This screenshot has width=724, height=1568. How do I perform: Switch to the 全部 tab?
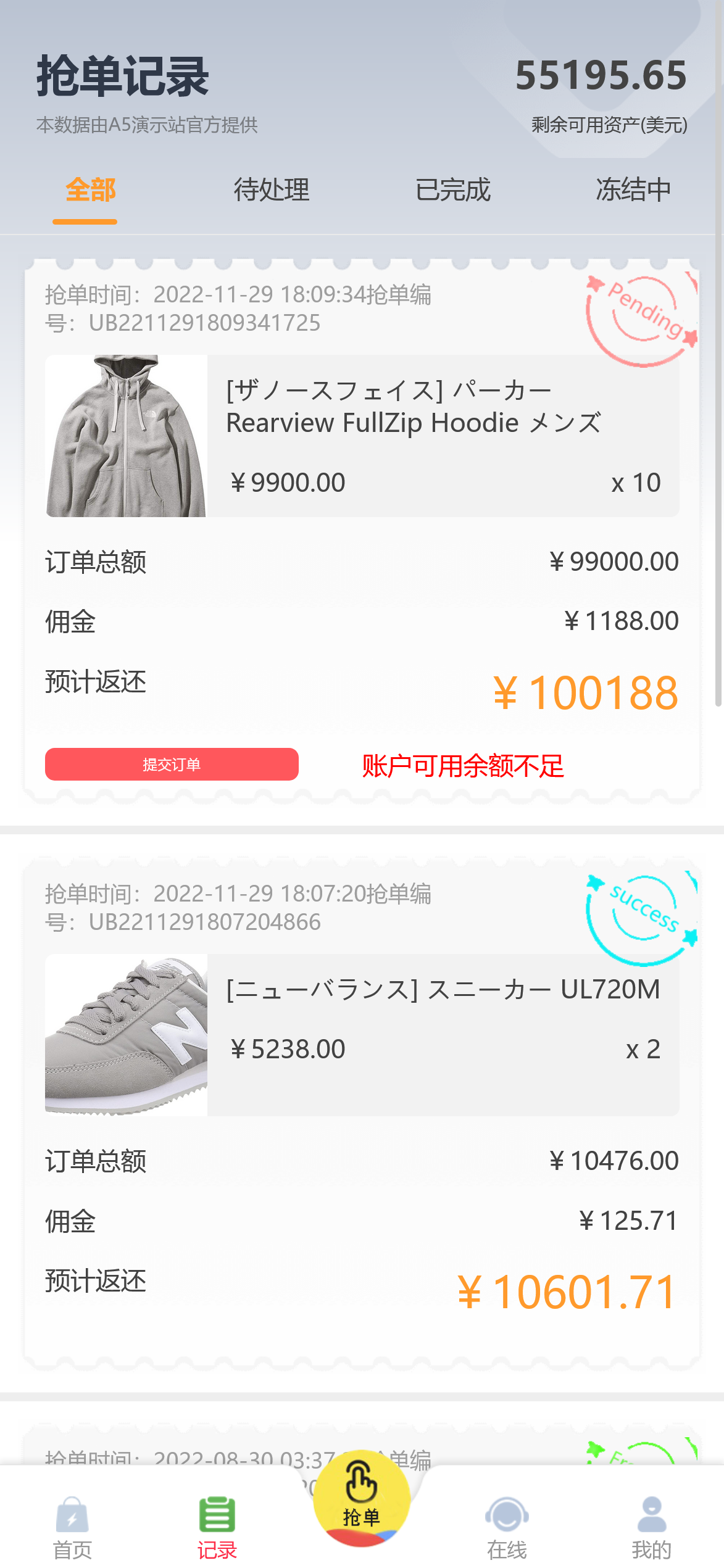(90, 190)
